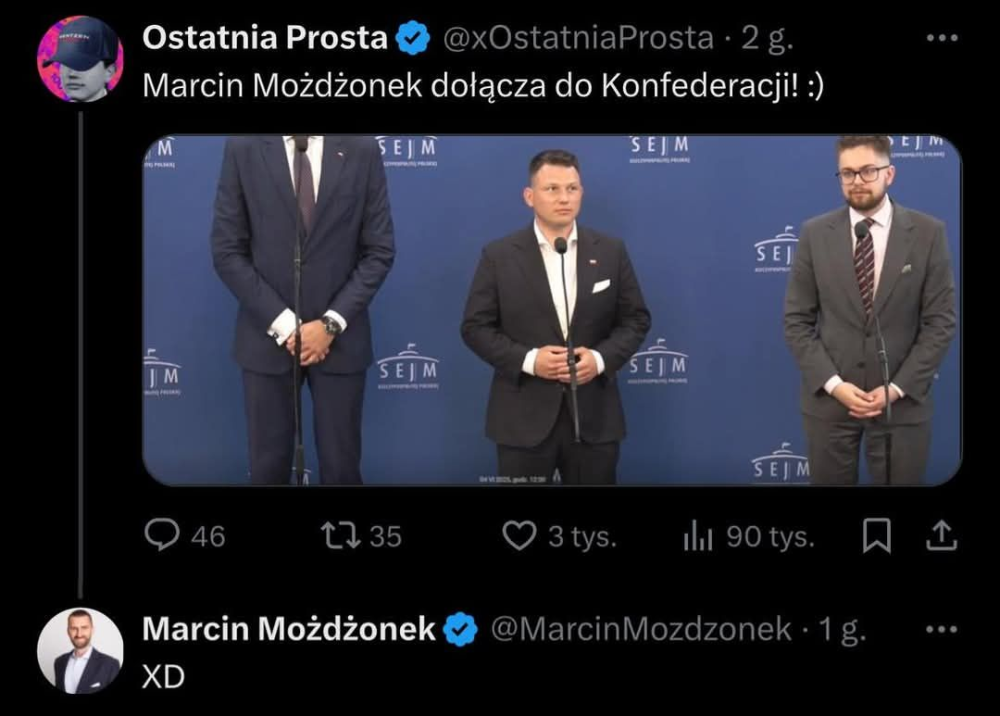View analytics of the 90 tys. views
Screen dimensions: 1000x716
[x=698, y=537]
